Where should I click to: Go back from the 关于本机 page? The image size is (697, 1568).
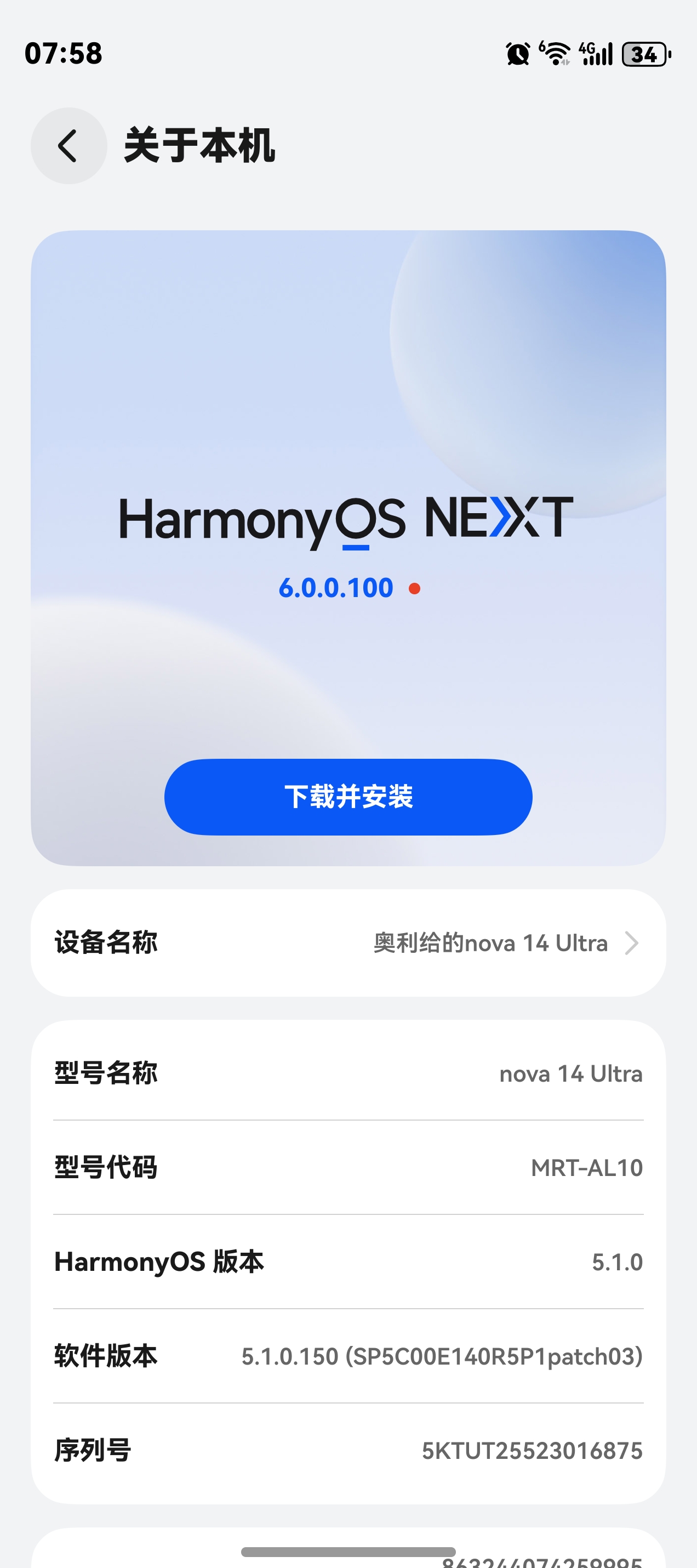68,146
